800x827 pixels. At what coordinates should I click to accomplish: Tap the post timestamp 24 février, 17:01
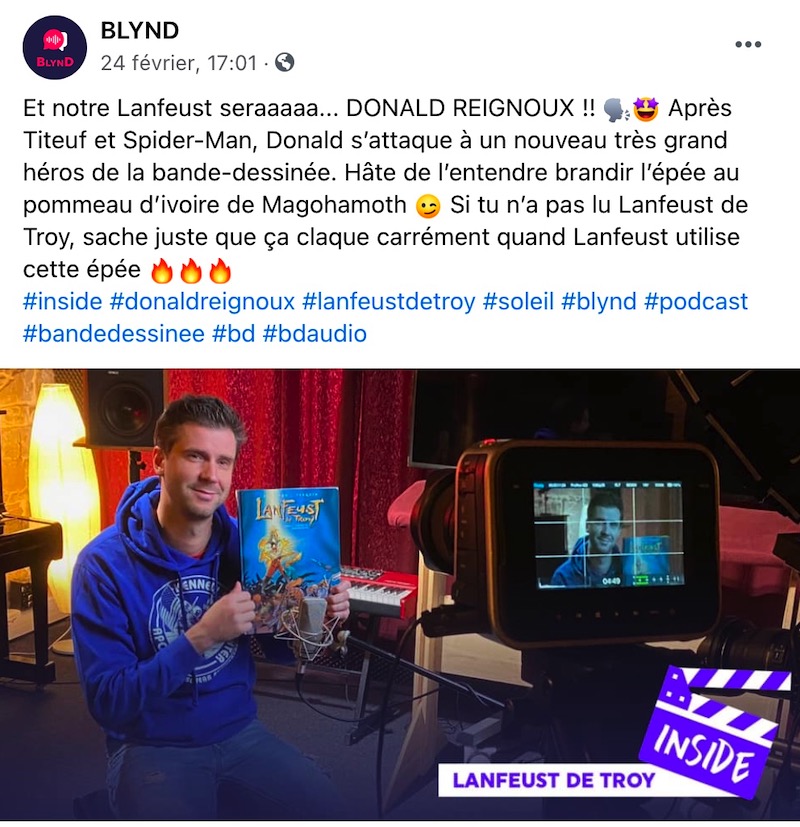(x=178, y=62)
